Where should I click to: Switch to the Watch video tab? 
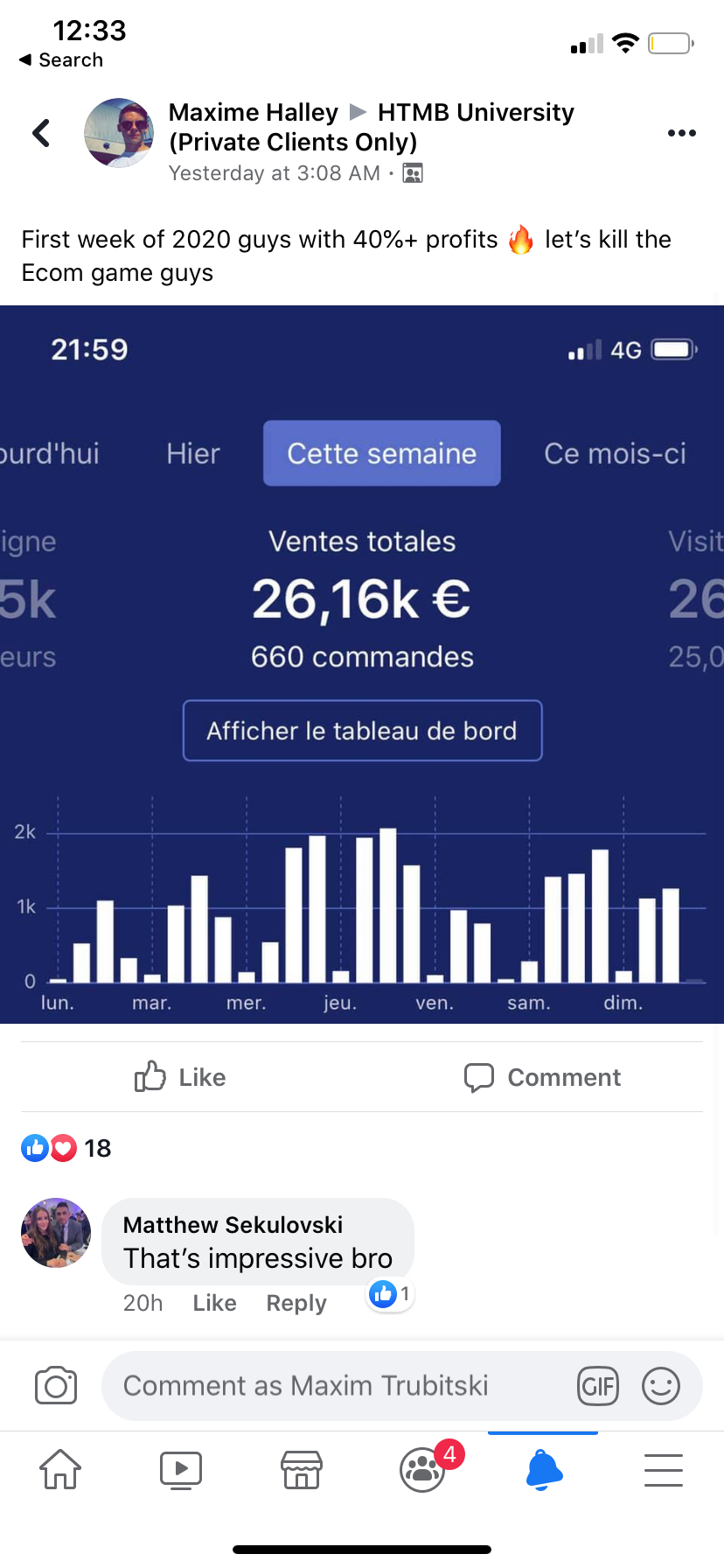(x=181, y=1469)
